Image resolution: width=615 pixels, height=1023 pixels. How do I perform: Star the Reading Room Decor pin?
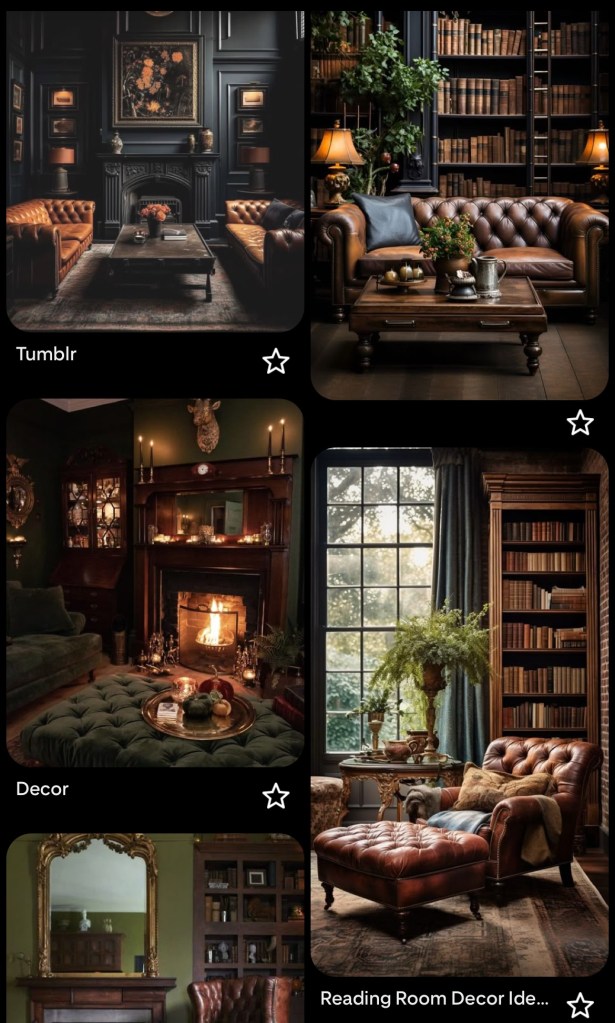tap(580, 1004)
